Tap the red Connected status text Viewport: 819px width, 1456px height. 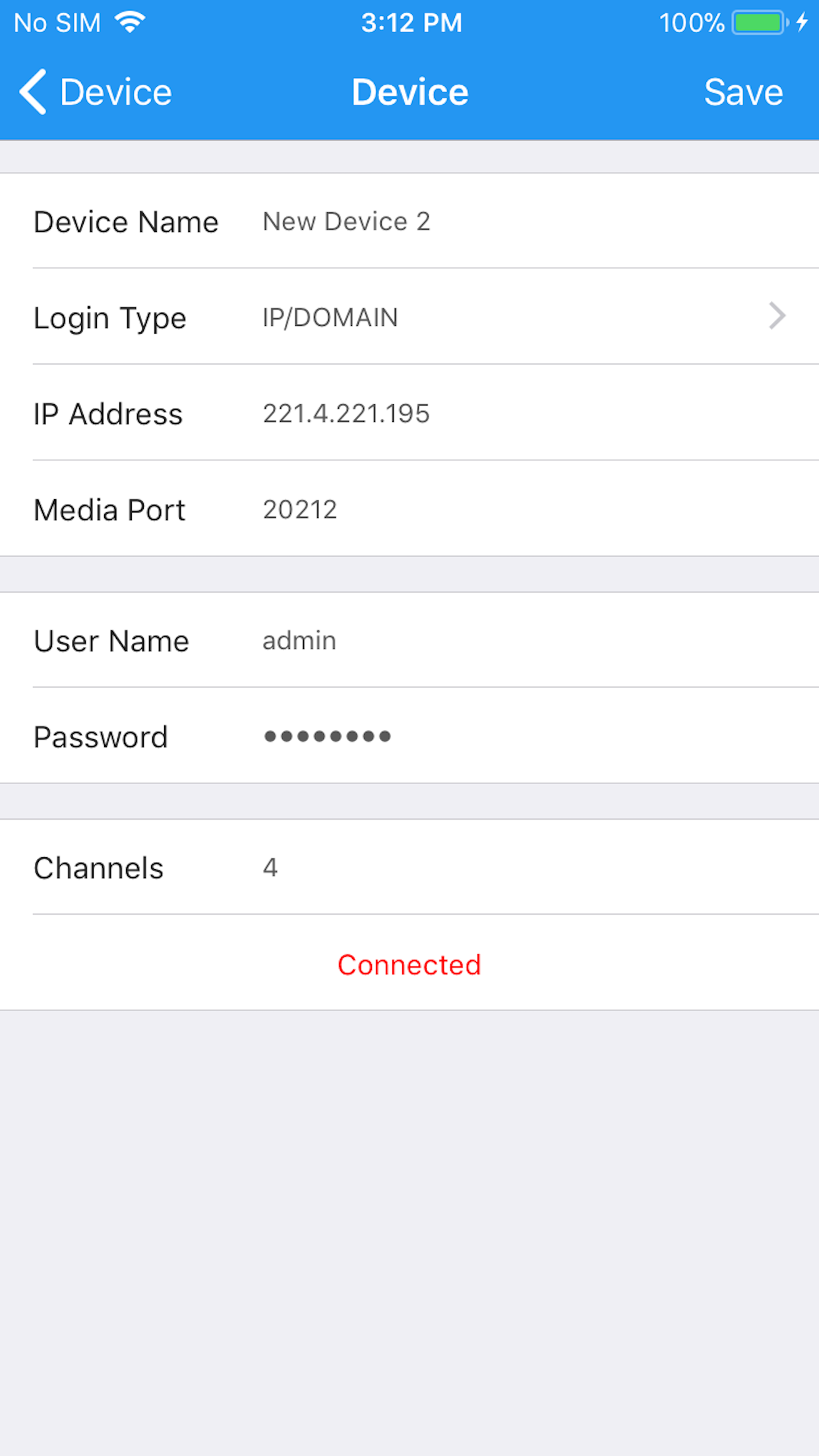[409, 965]
